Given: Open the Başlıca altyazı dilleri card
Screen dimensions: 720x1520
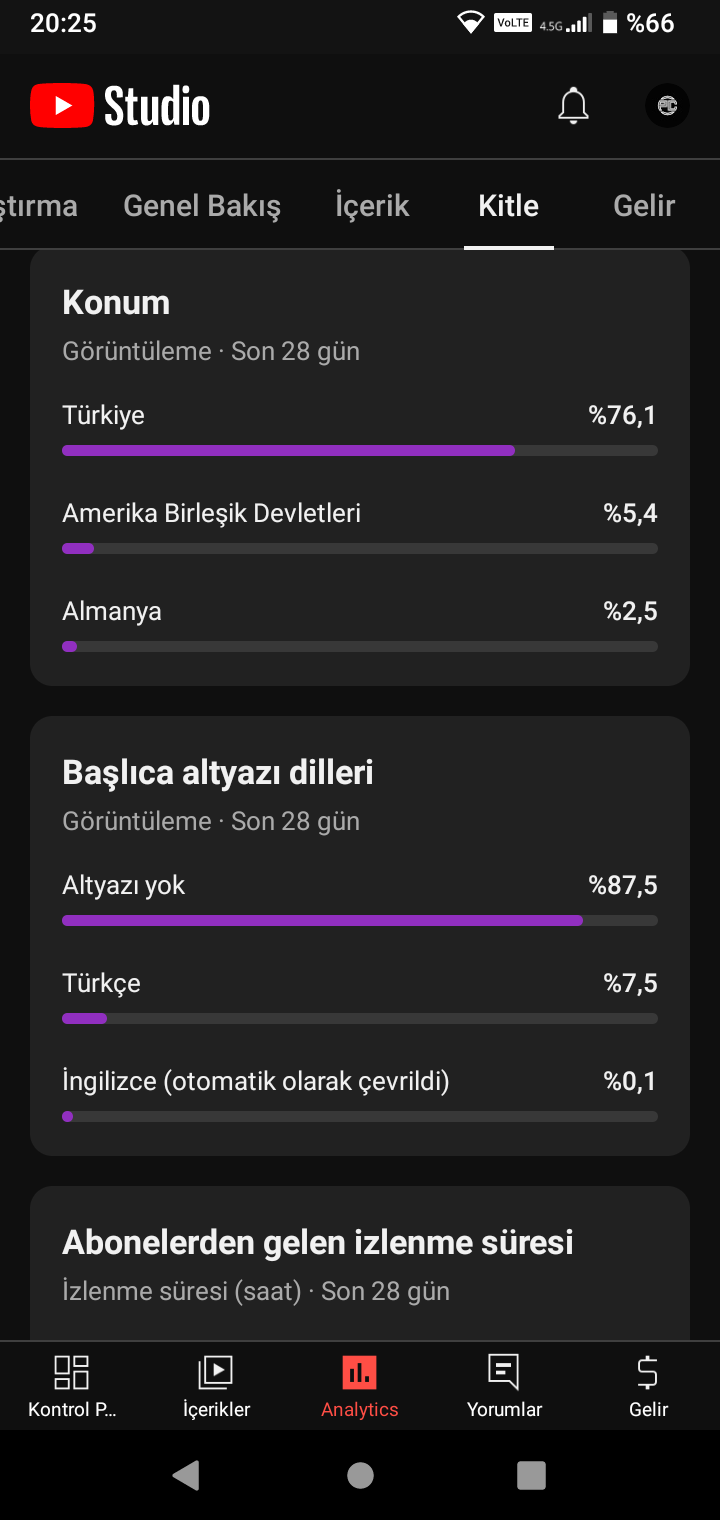Looking at the screenshot, I should (360, 936).
